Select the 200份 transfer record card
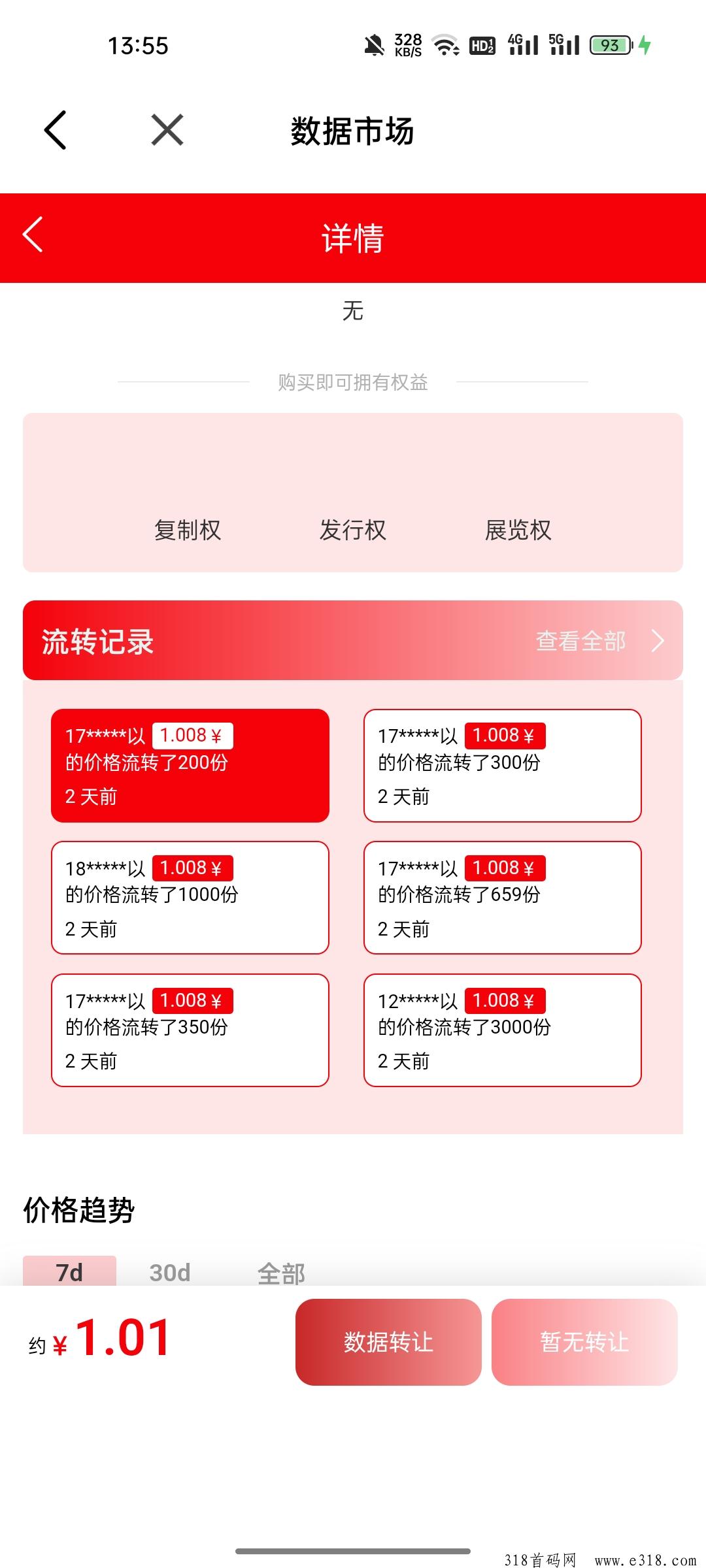Viewport: 706px width, 1568px height. coord(190,765)
